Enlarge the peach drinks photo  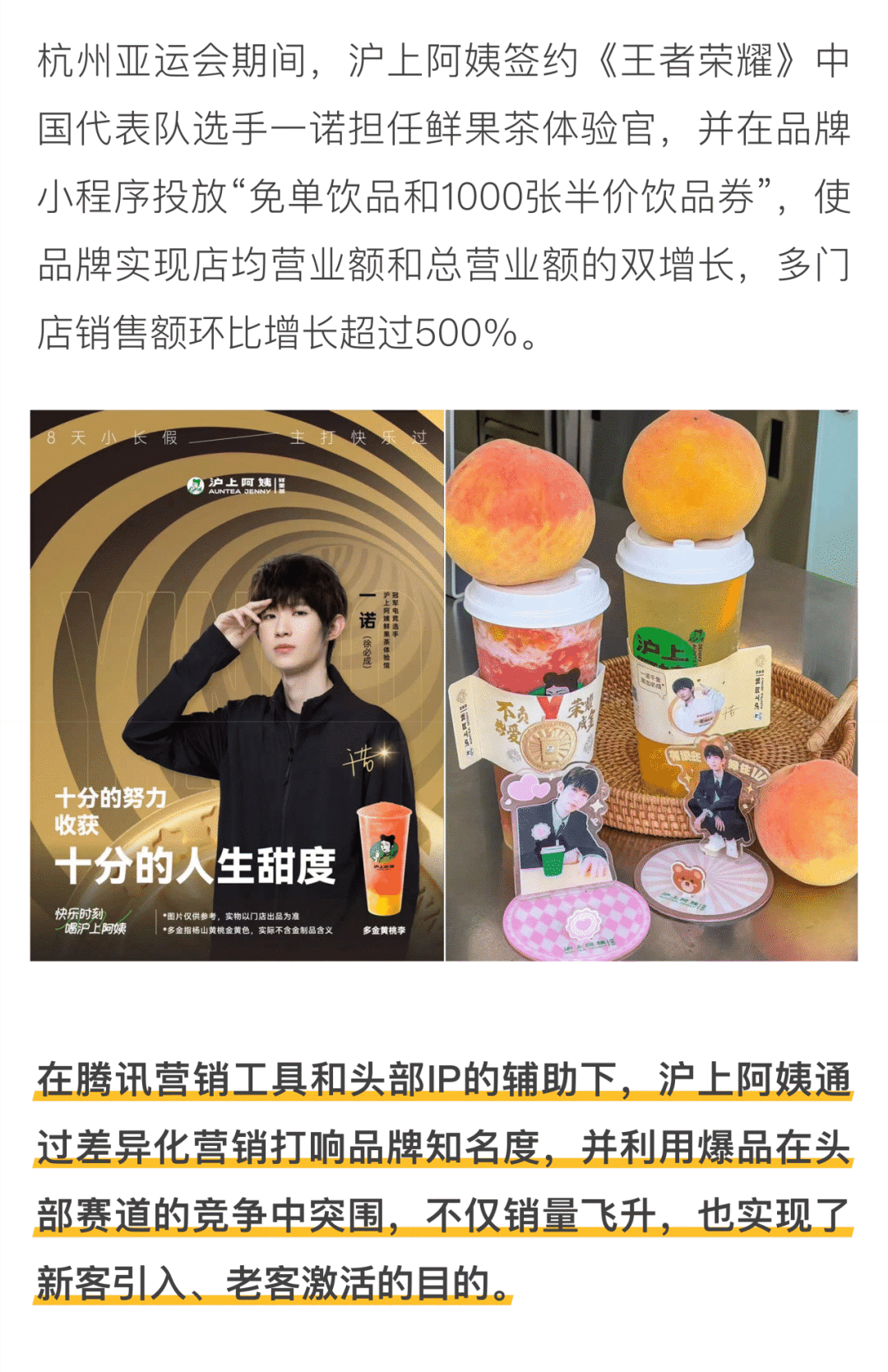pos(651,685)
